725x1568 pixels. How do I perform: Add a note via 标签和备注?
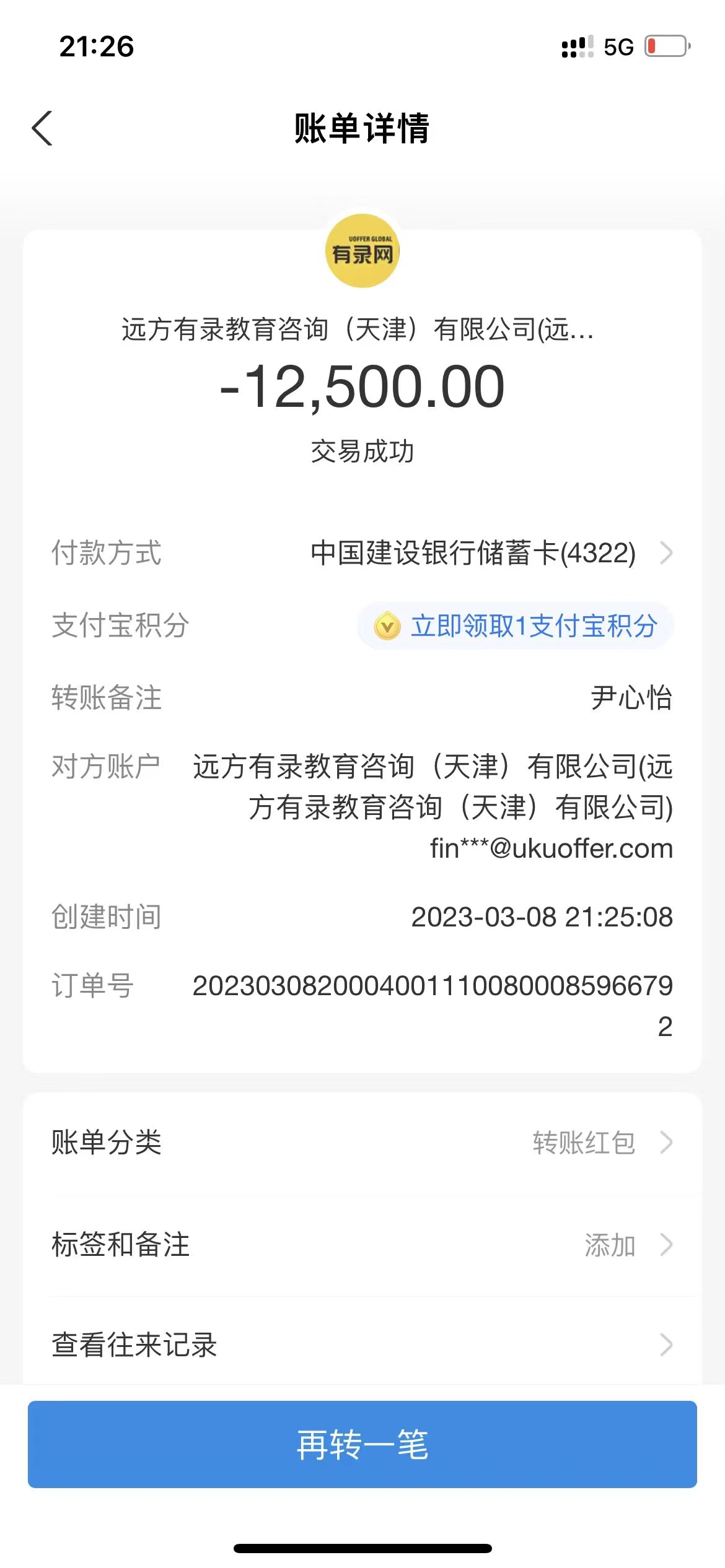(362, 1245)
